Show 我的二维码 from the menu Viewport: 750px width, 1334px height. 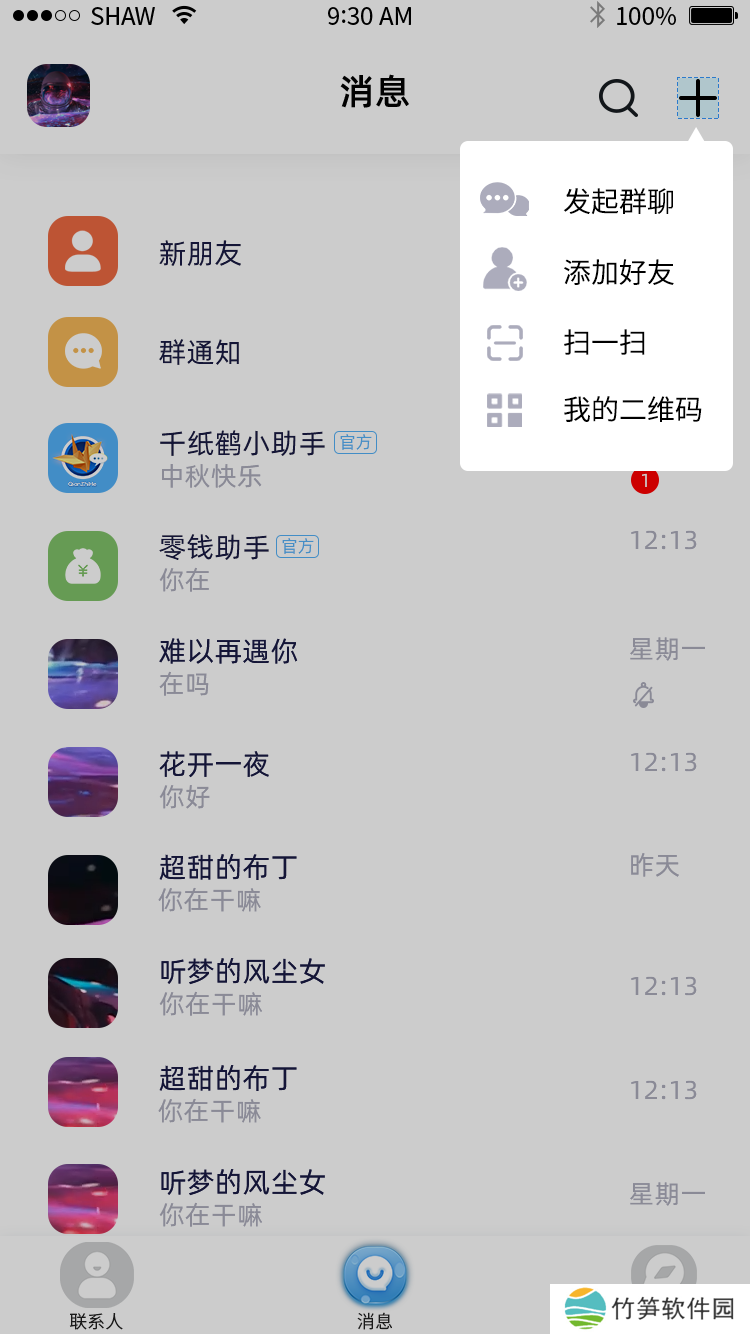click(x=596, y=410)
